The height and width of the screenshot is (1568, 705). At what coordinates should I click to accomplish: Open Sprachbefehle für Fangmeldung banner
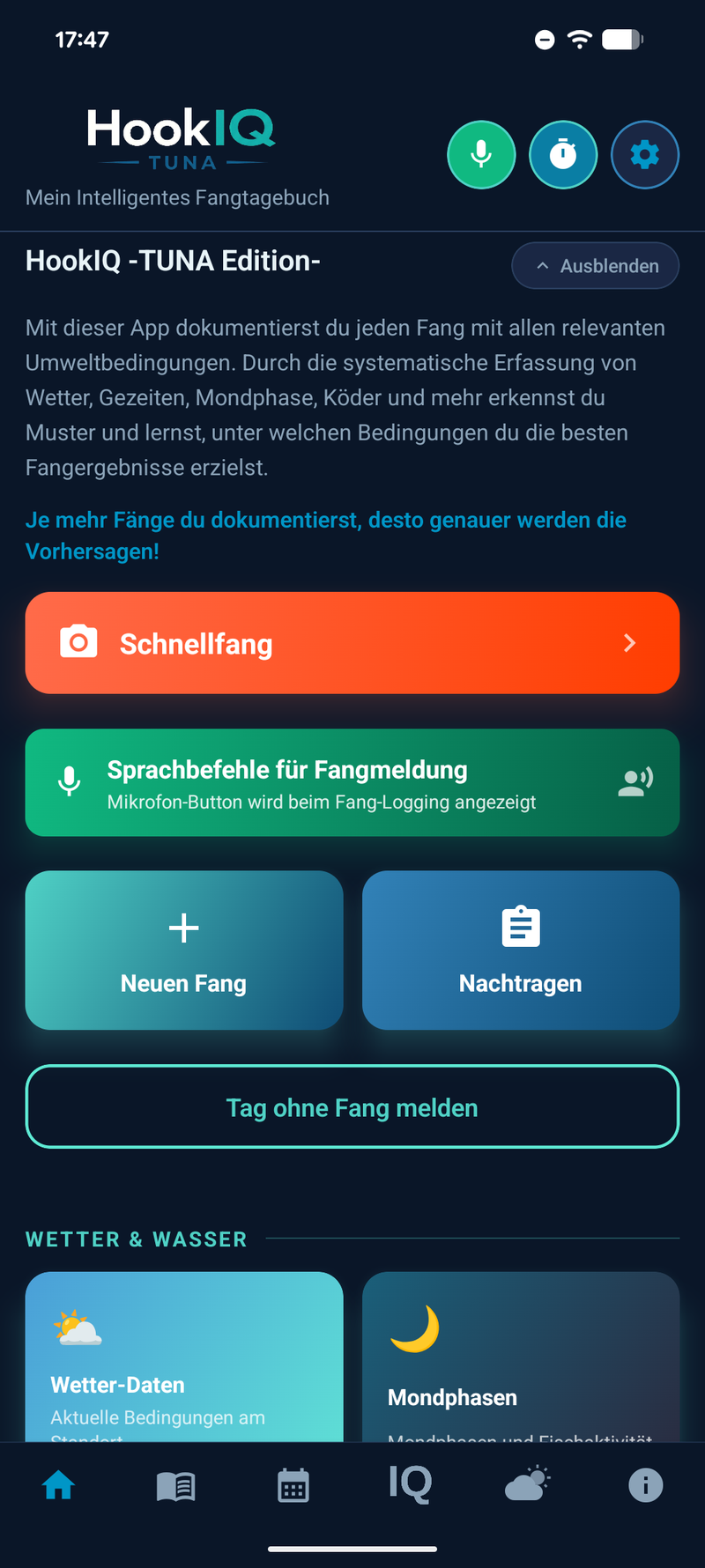click(x=352, y=781)
